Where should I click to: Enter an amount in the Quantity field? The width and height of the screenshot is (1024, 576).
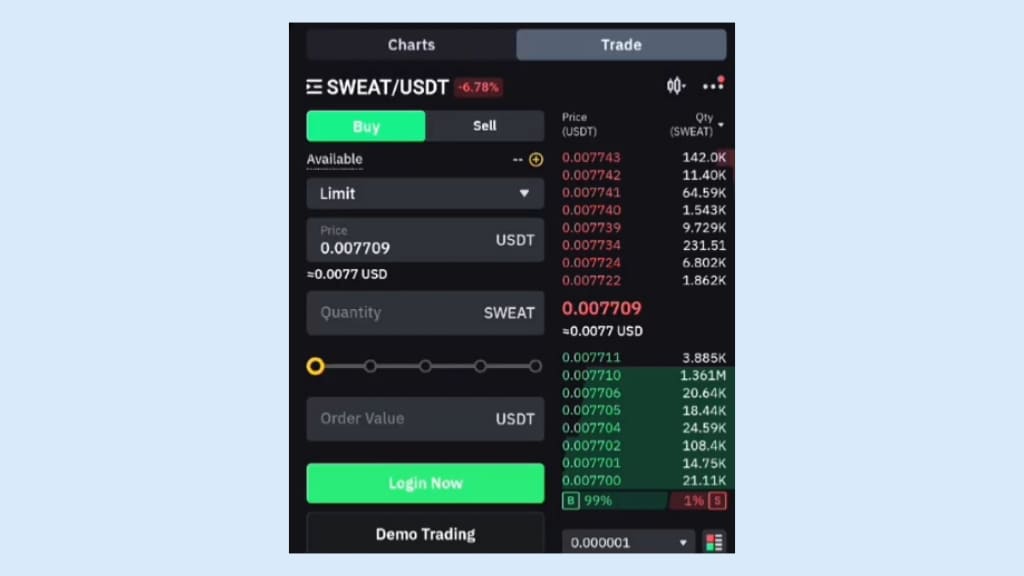400,313
